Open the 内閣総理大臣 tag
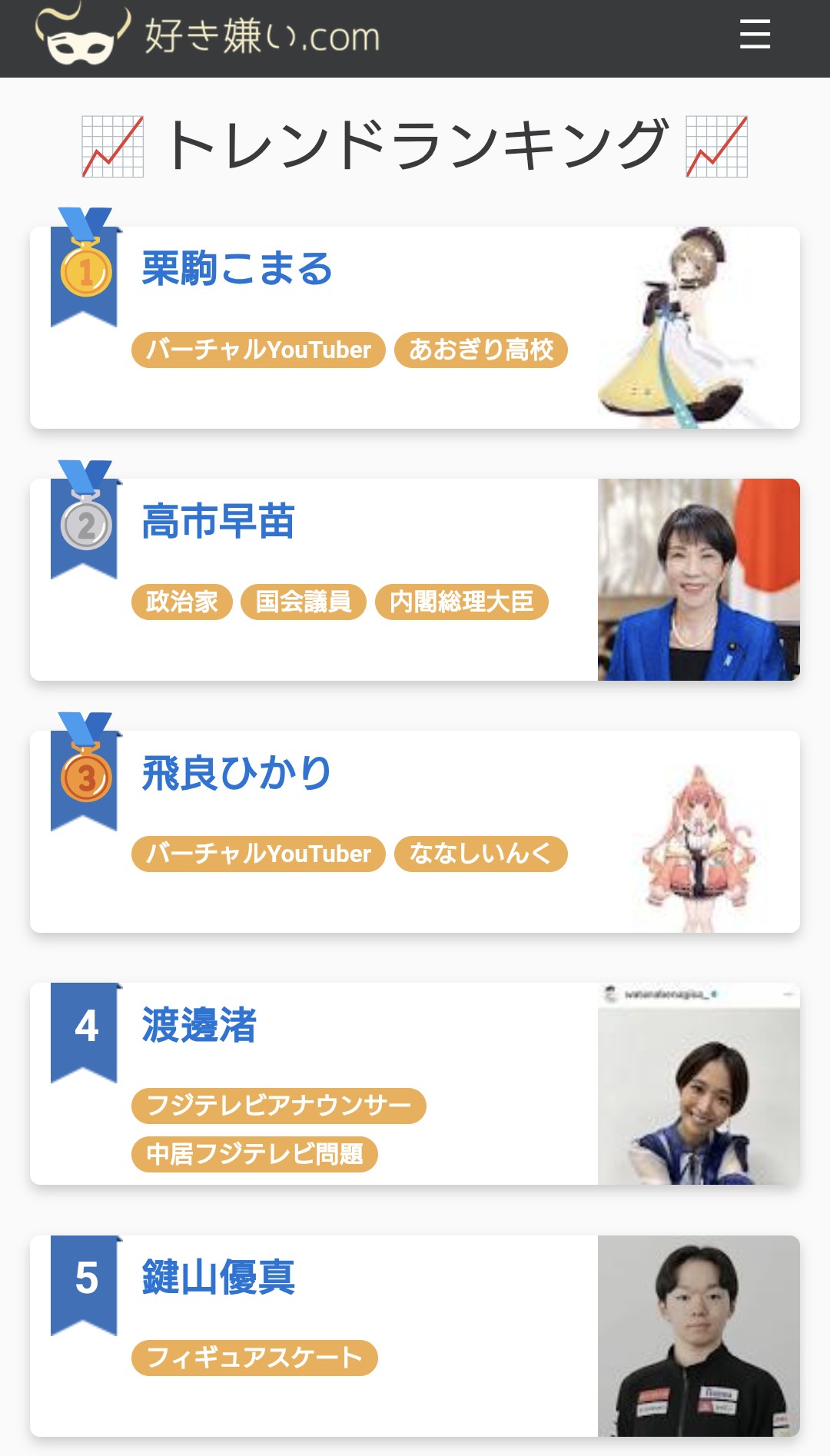The height and width of the screenshot is (1456, 830). pyautogui.click(x=461, y=602)
